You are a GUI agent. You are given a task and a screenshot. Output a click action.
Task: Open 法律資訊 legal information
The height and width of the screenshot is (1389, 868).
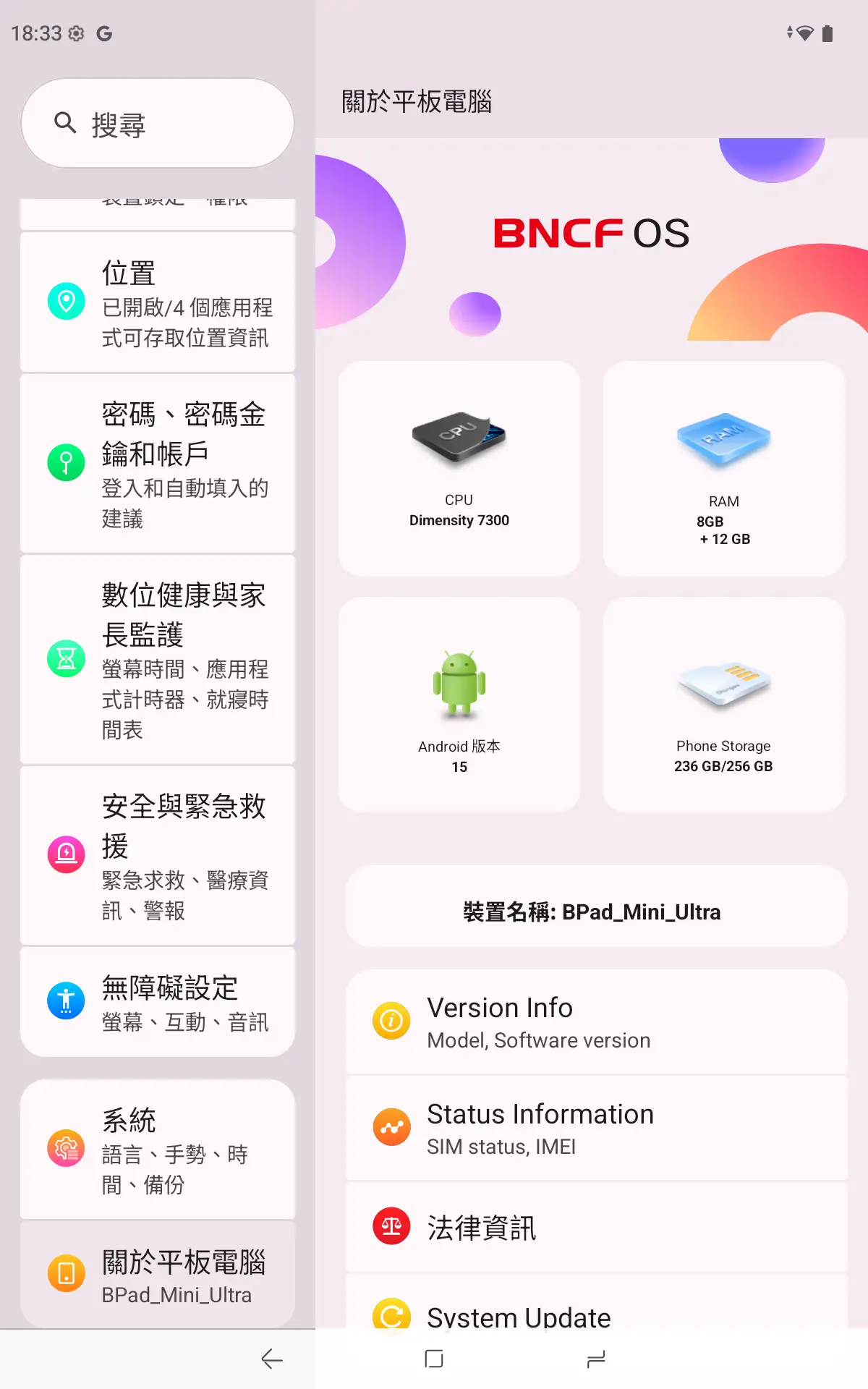click(596, 1227)
